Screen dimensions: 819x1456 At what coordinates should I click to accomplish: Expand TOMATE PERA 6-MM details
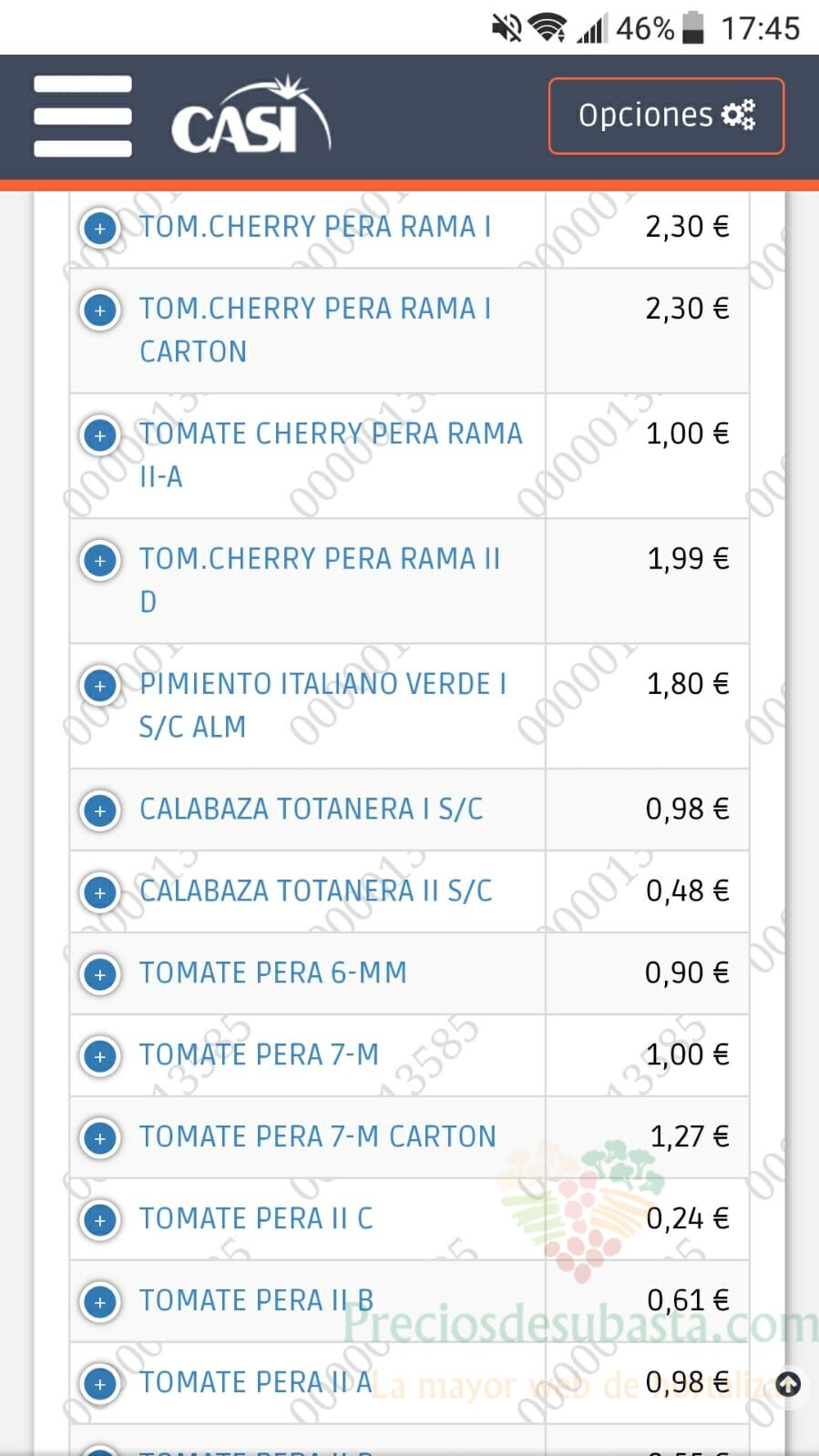pos(100,974)
